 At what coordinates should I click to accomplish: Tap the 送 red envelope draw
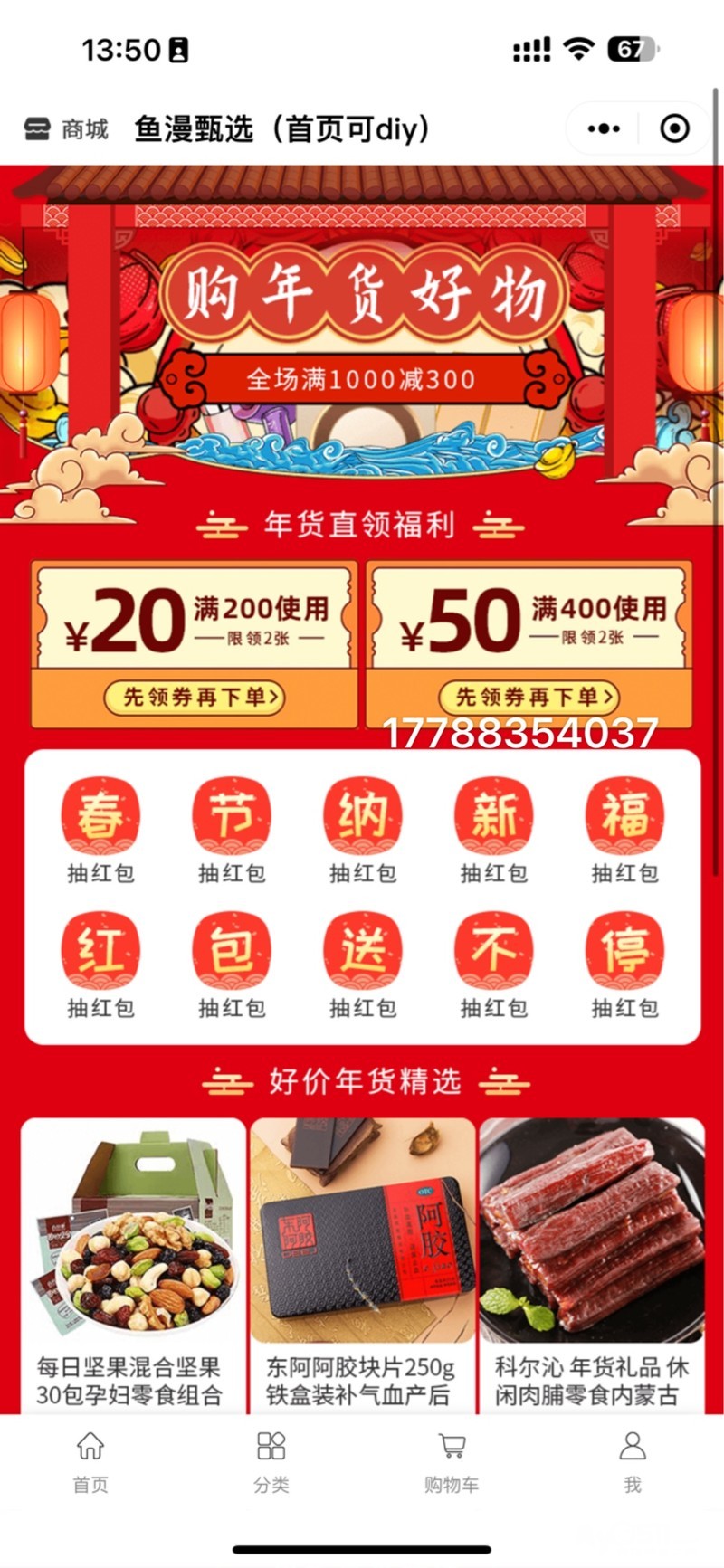click(363, 965)
